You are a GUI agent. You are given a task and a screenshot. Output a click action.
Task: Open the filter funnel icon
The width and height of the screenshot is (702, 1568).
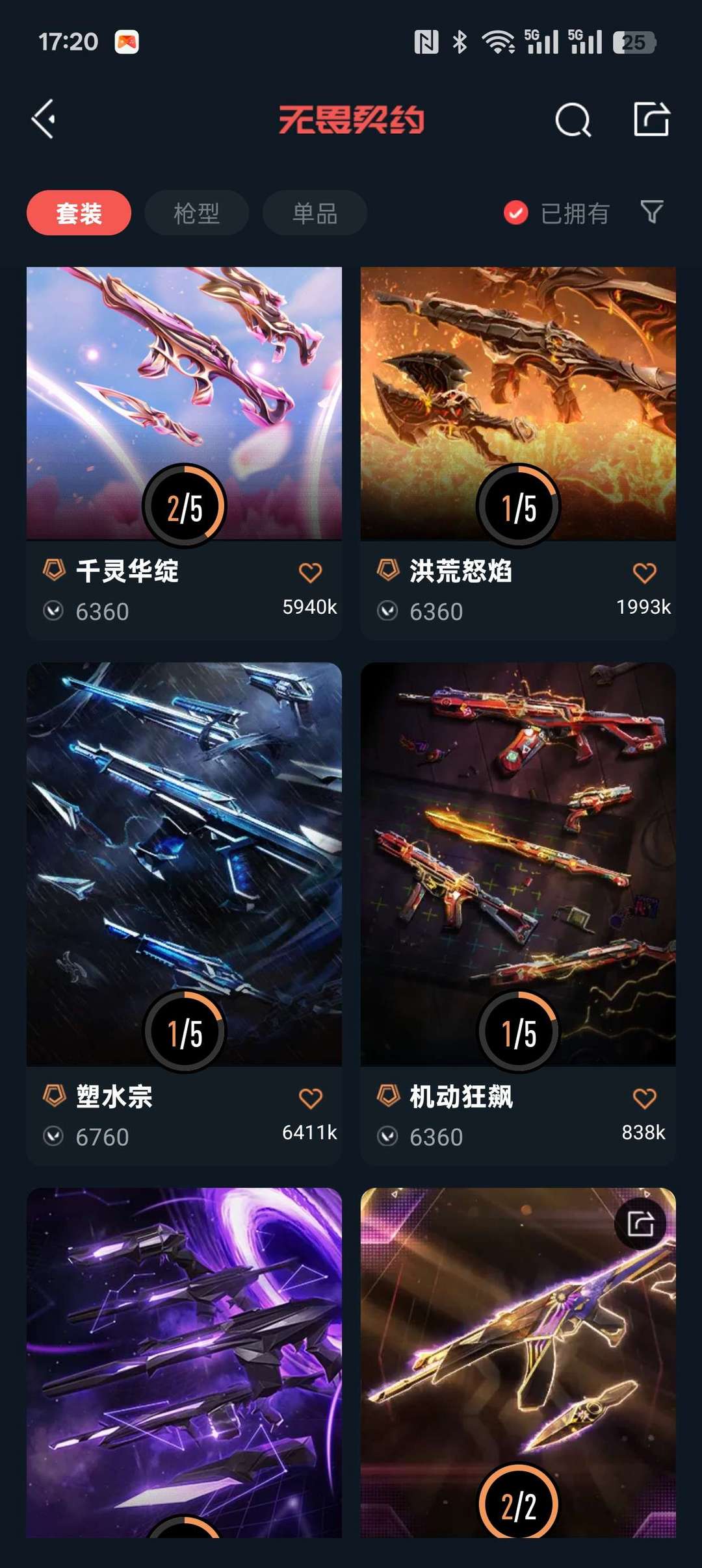click(x=652, y=212)
